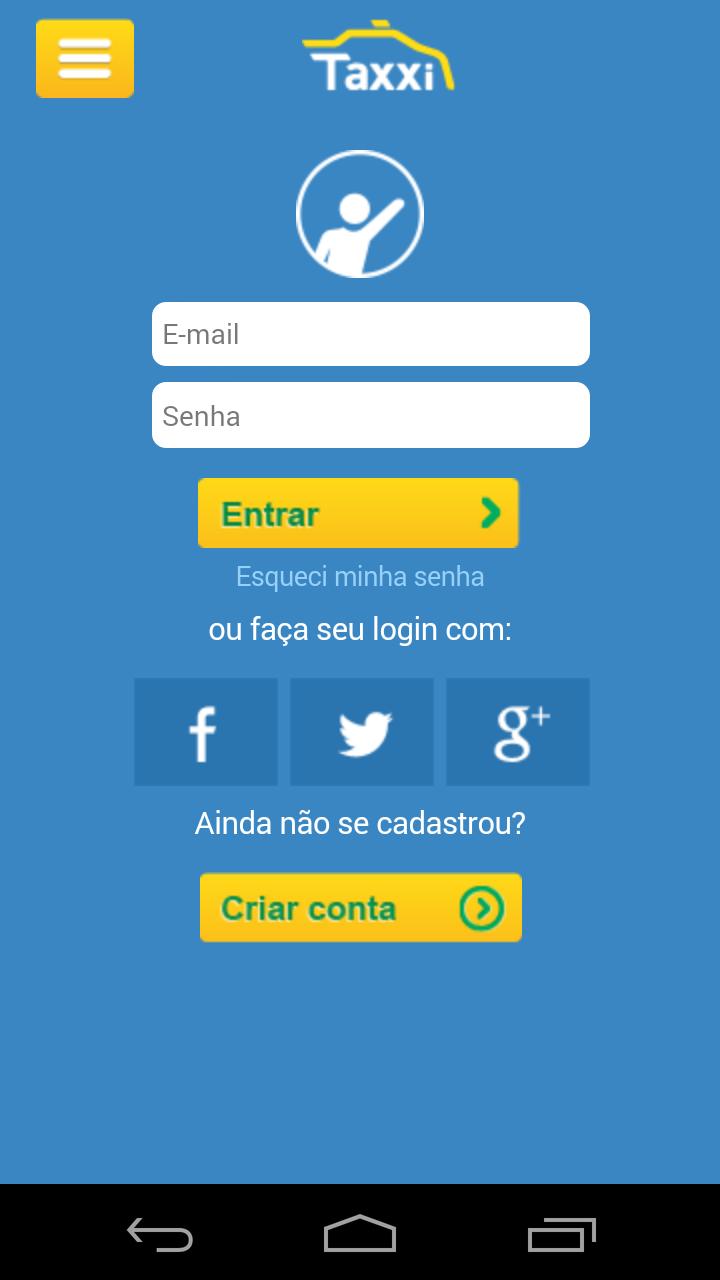Open the Esqueci minha senha link
This screenshot has width=720, height=1280.
point(359,576)
